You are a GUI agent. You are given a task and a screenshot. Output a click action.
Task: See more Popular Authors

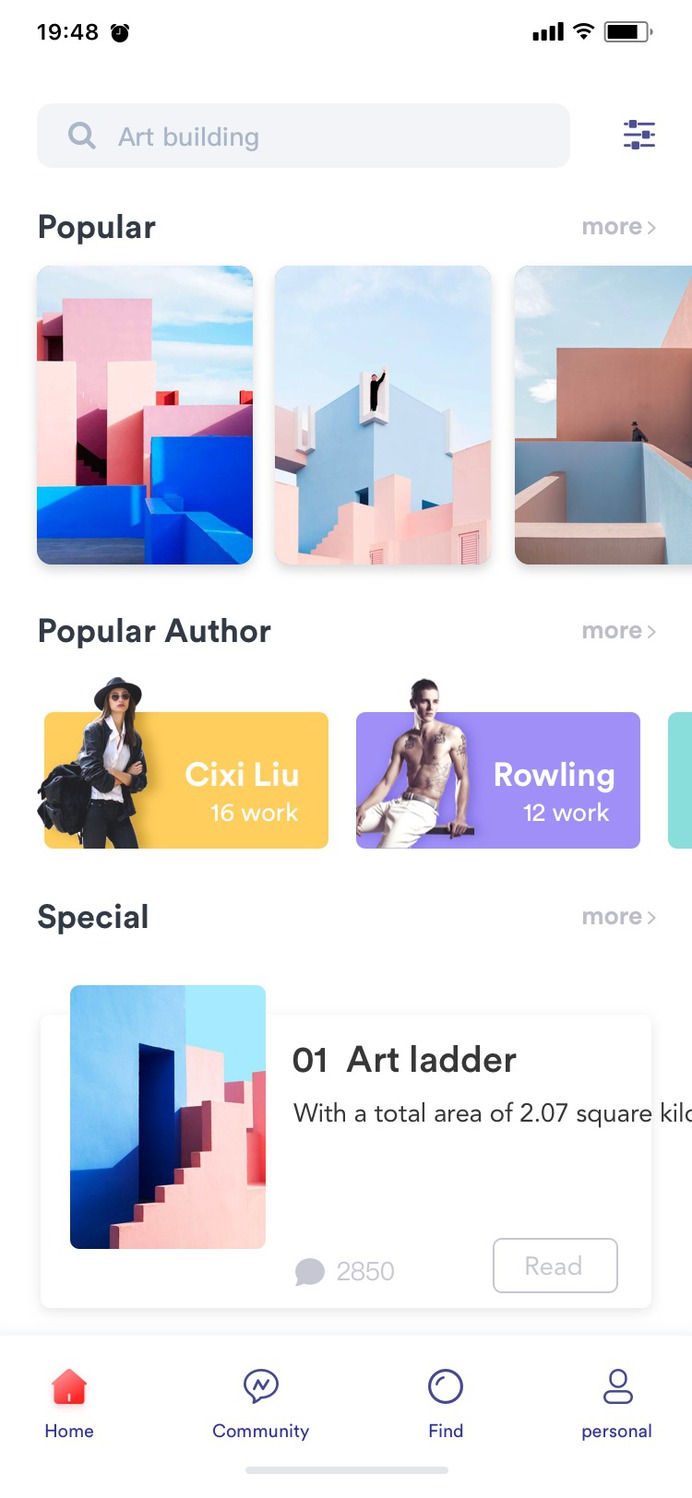coord(618,631)
